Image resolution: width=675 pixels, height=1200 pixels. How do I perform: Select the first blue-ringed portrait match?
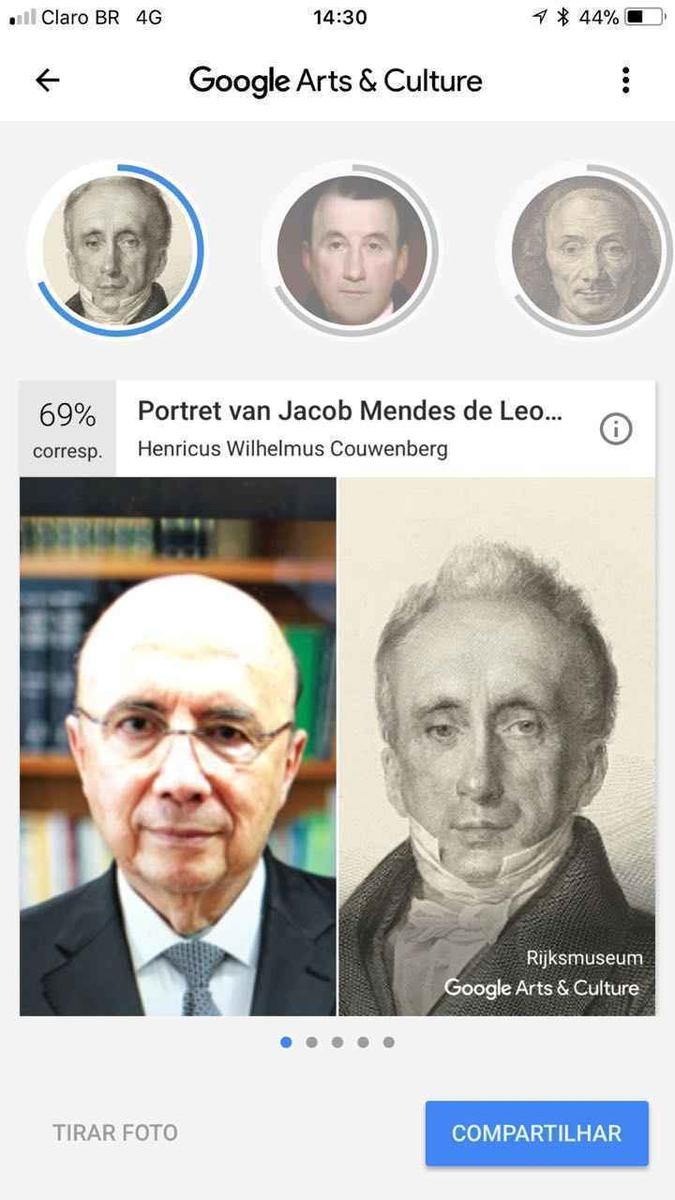click(117, 250)
